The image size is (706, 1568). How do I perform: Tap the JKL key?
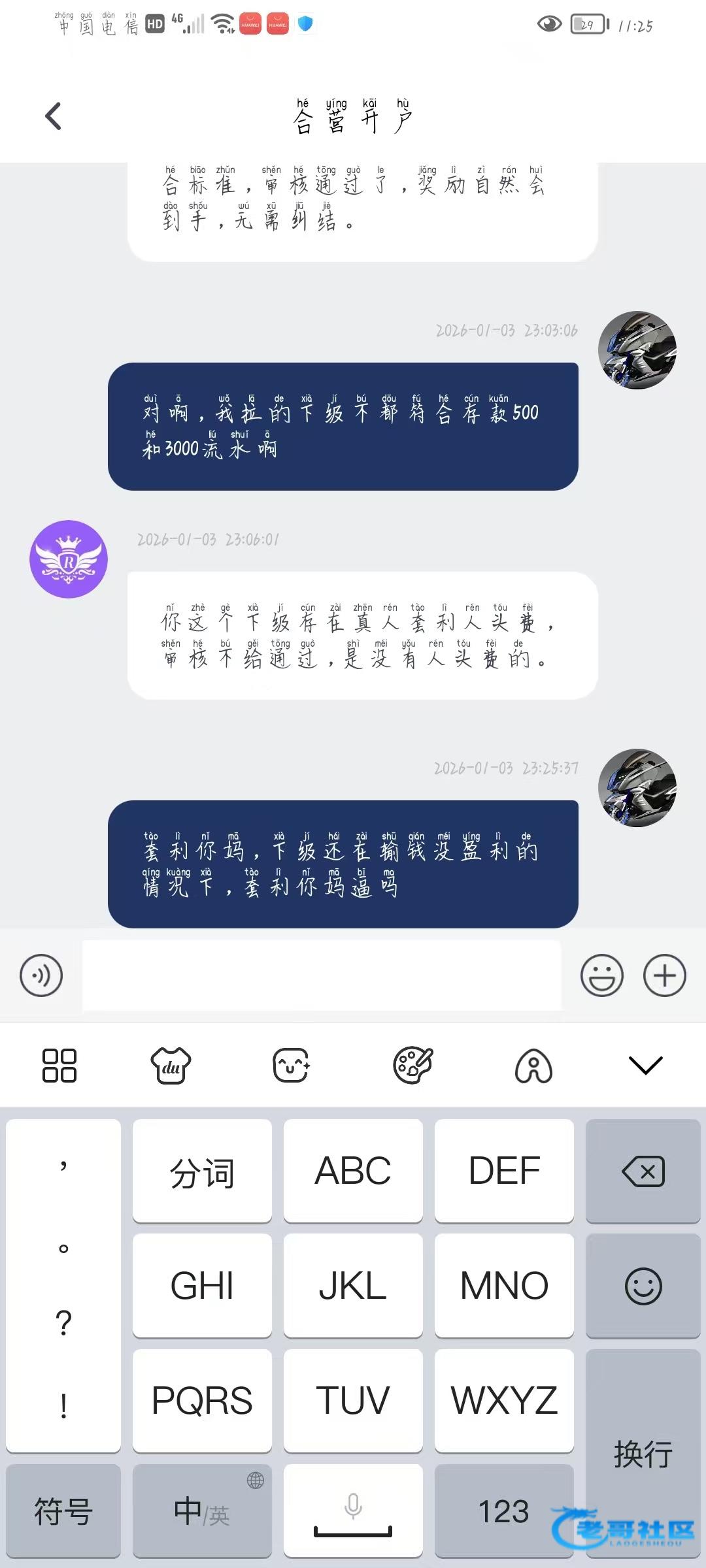(353, 1285)
